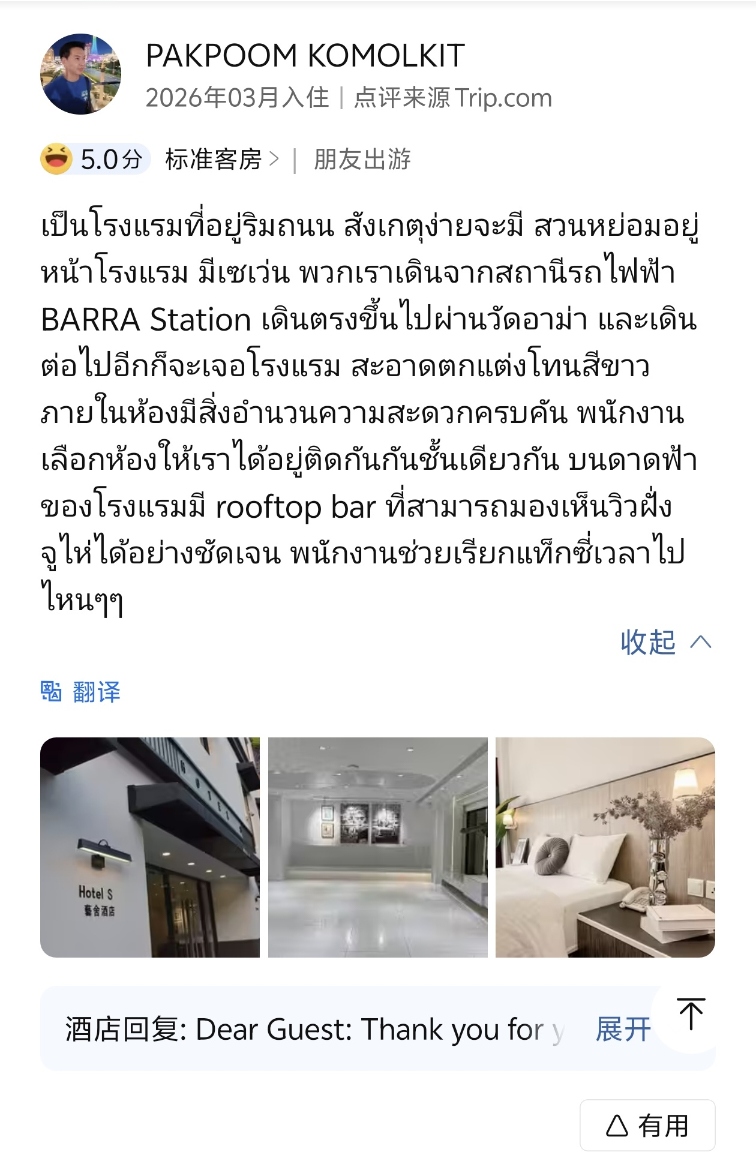Jump back to top with arrow button

691,1015
